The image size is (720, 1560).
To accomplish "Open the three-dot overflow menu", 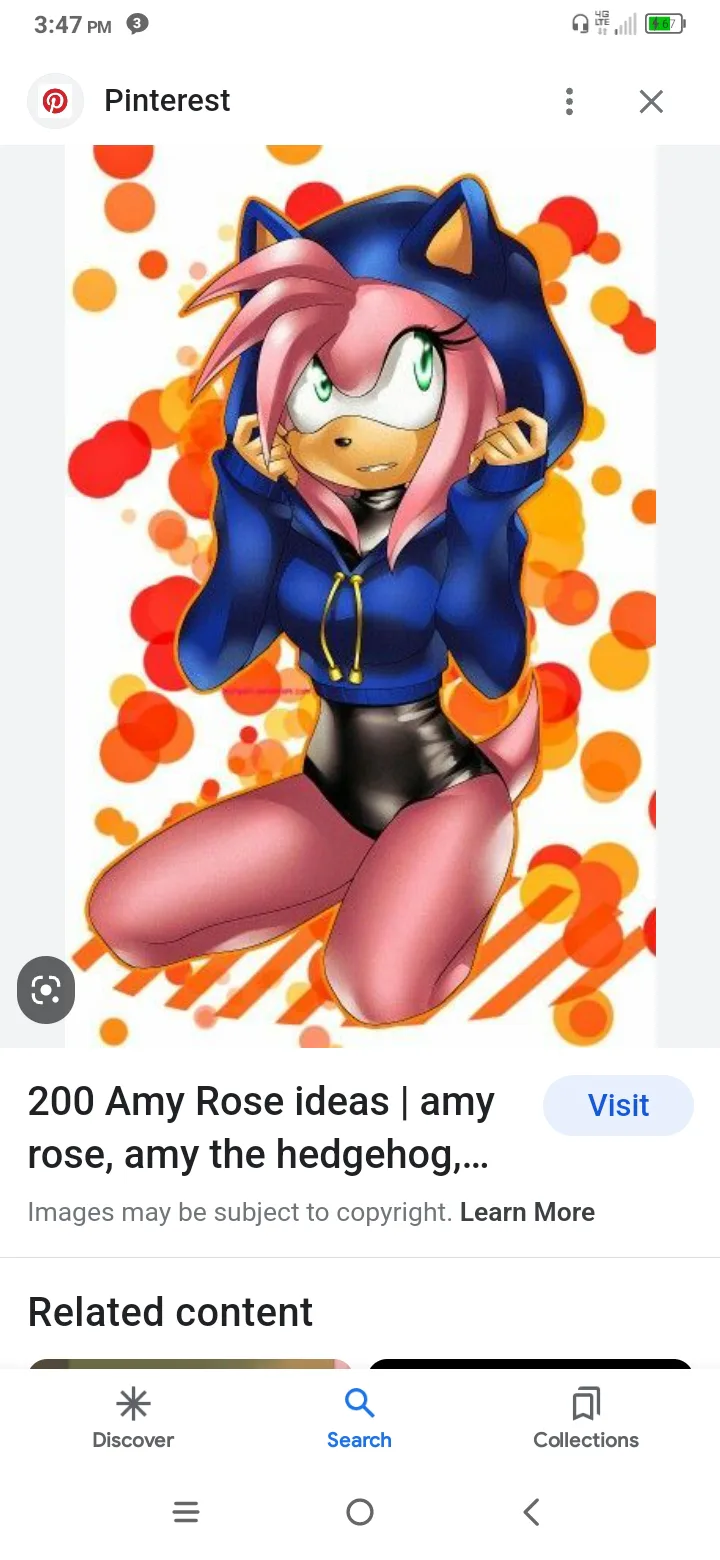I will coord(569,101).
